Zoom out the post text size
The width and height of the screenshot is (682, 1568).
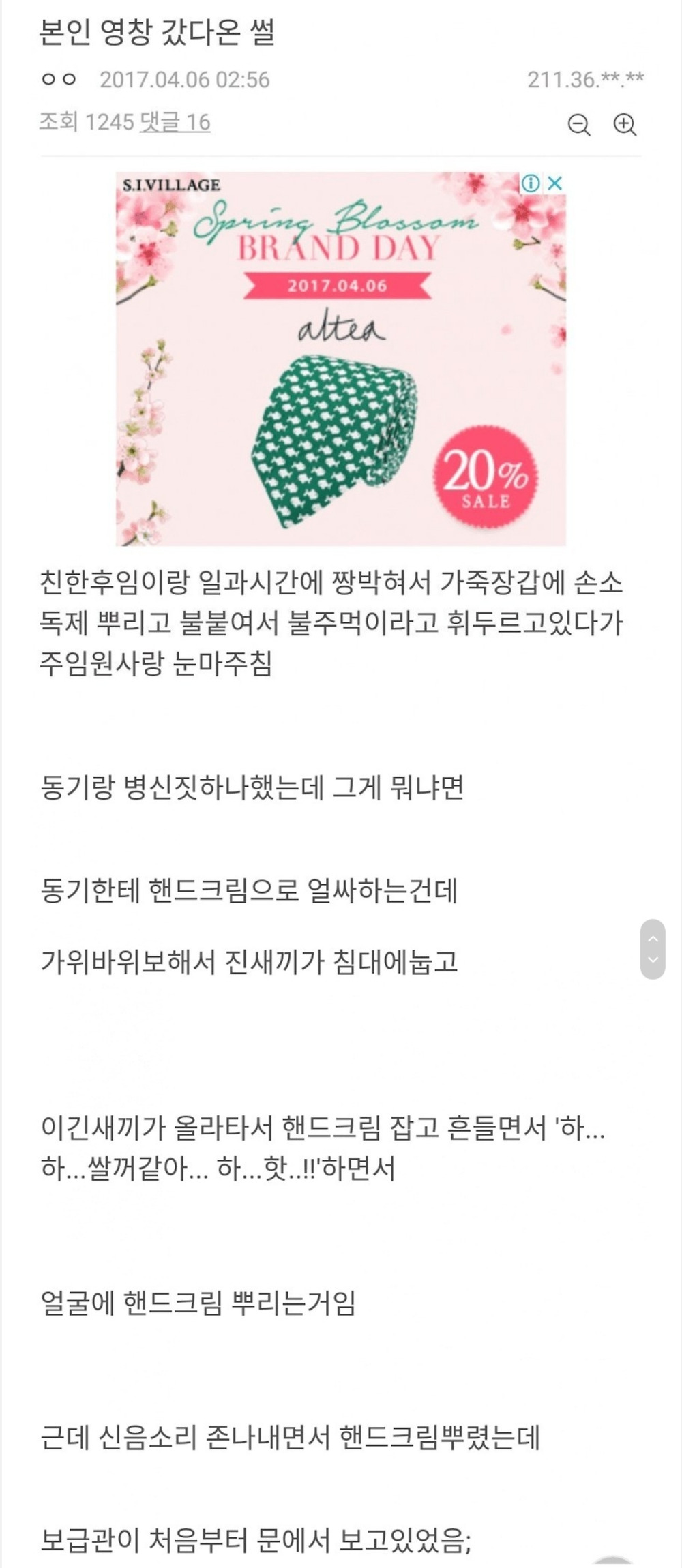(579, 125)
